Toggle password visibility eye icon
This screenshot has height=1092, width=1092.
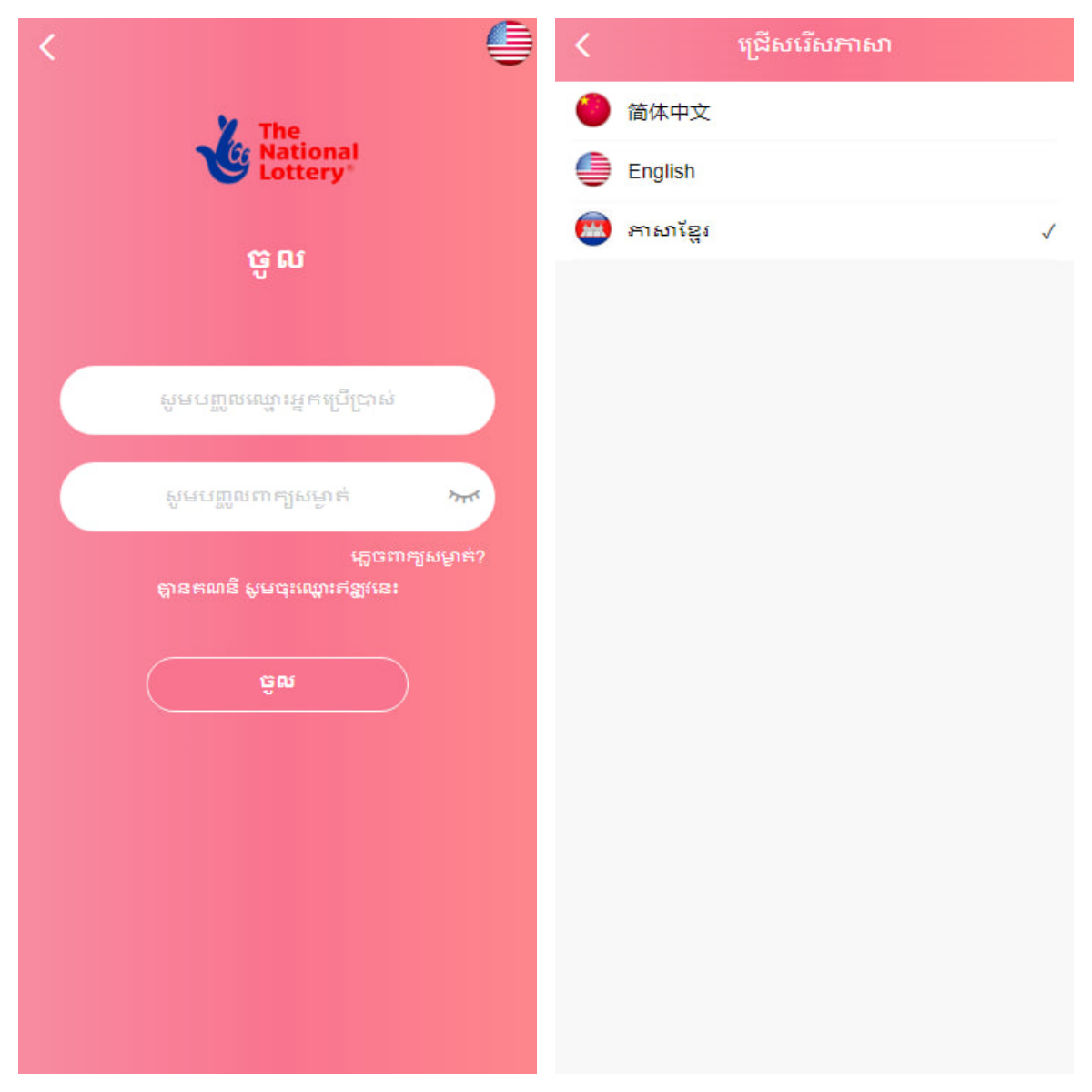pyautogui.click(x=463, y=496)
